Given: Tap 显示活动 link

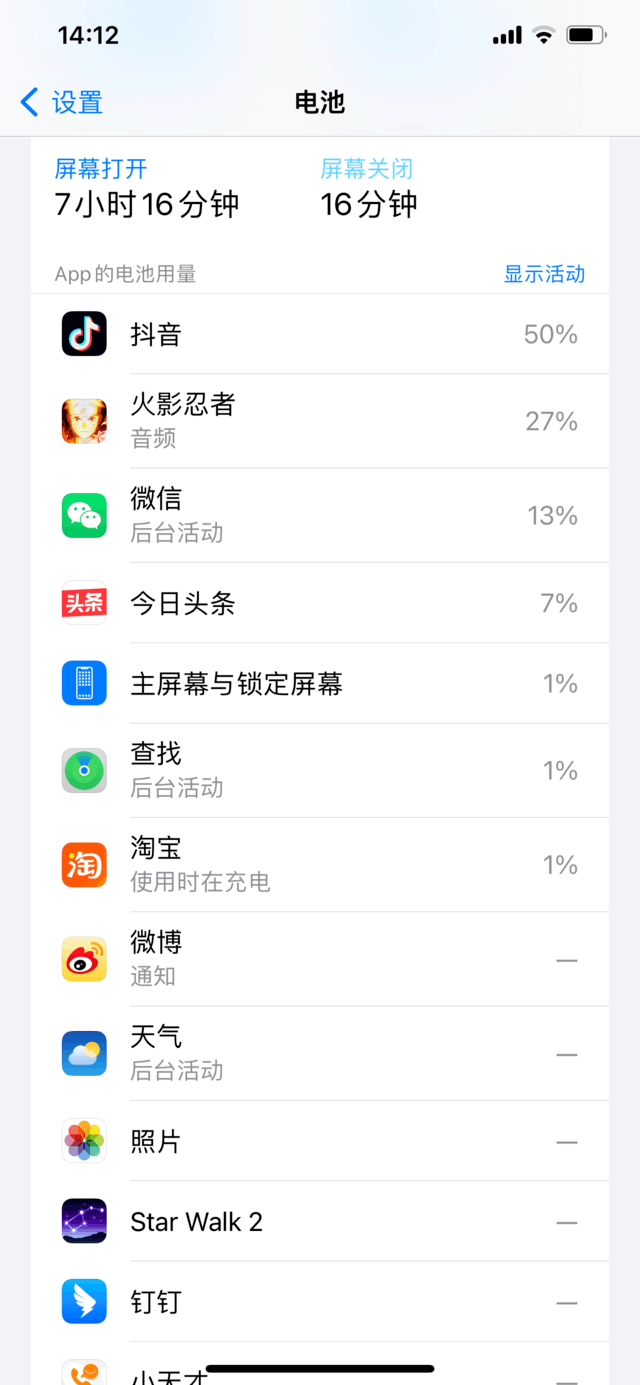Looking at the screenshot, I should coord(544,274).
